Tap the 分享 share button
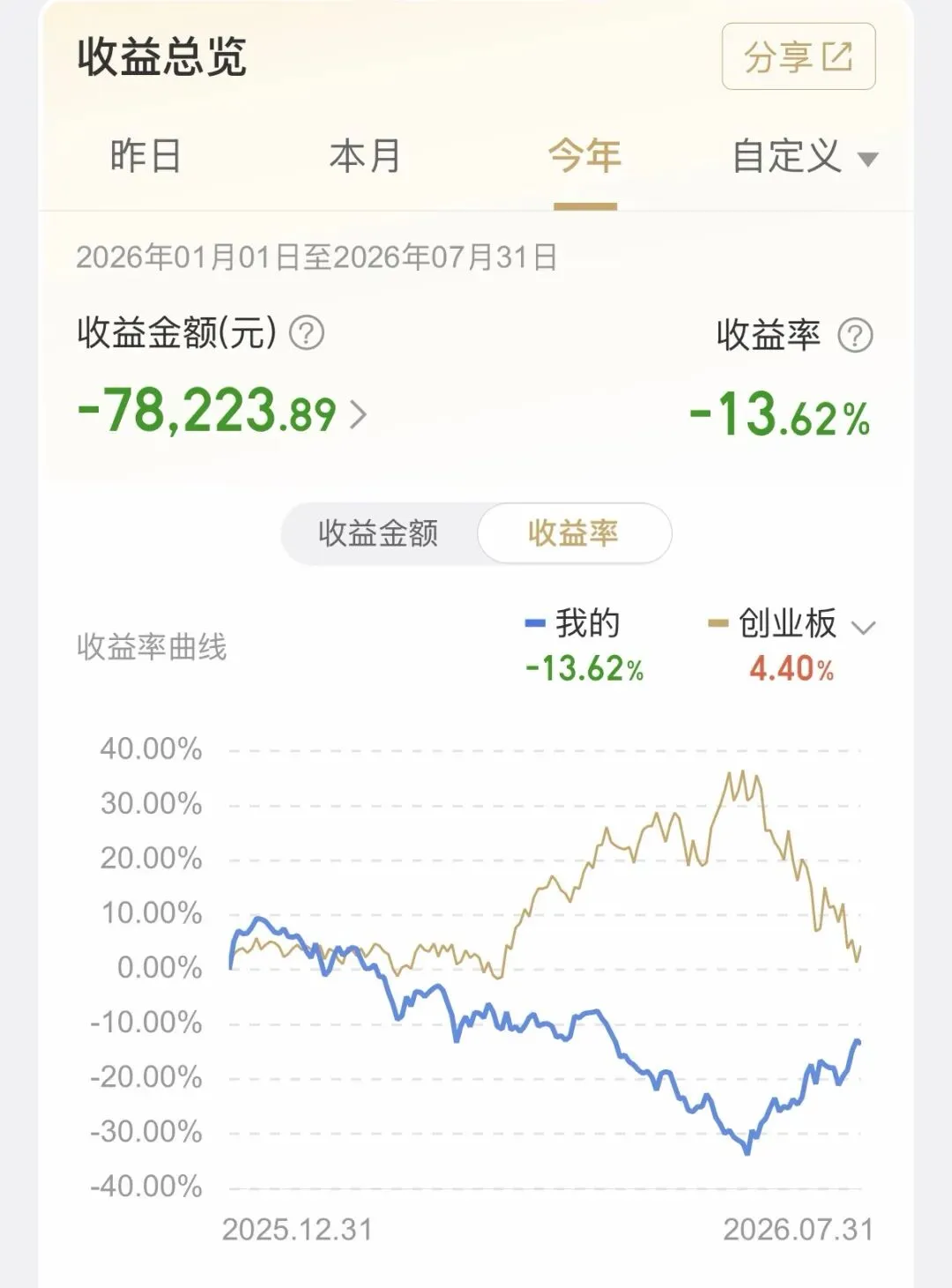 click(798, 56)
